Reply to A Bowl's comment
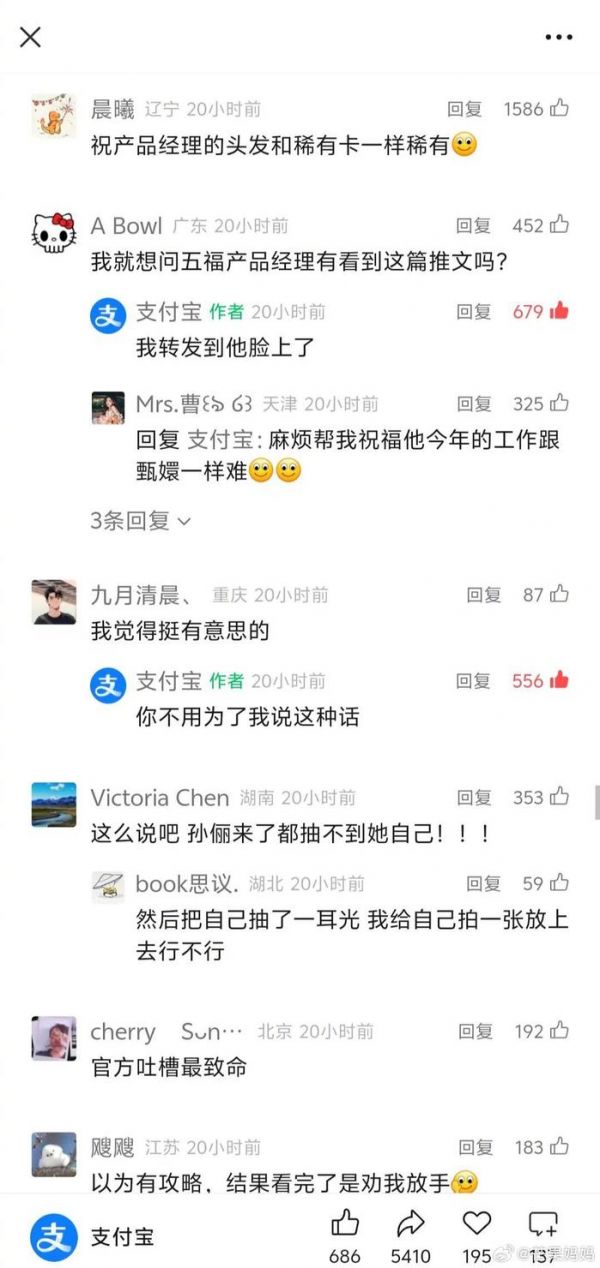 click(x=473, y=225)
